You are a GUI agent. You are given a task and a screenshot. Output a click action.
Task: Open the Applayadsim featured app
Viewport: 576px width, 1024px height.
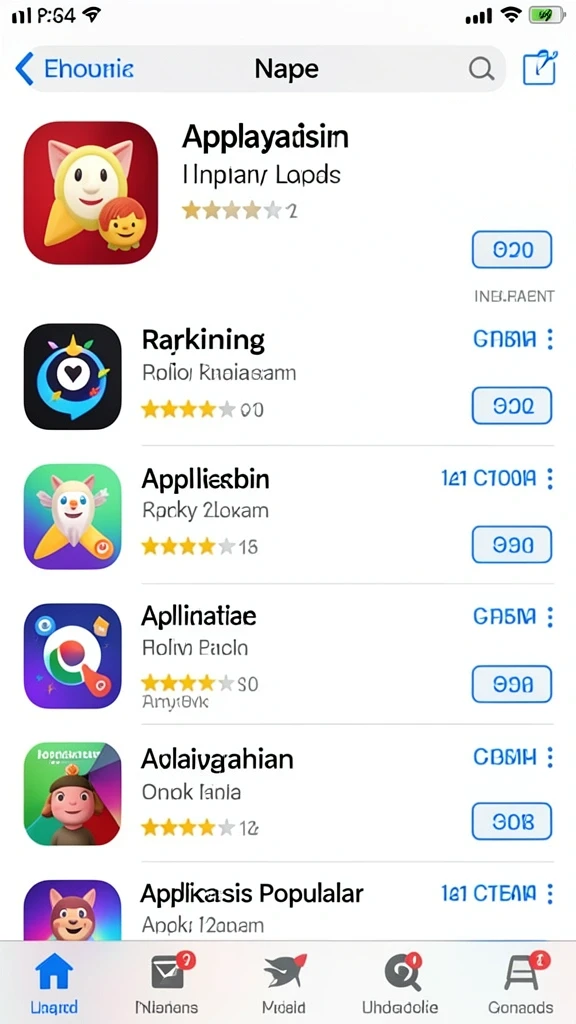[288, 193]
